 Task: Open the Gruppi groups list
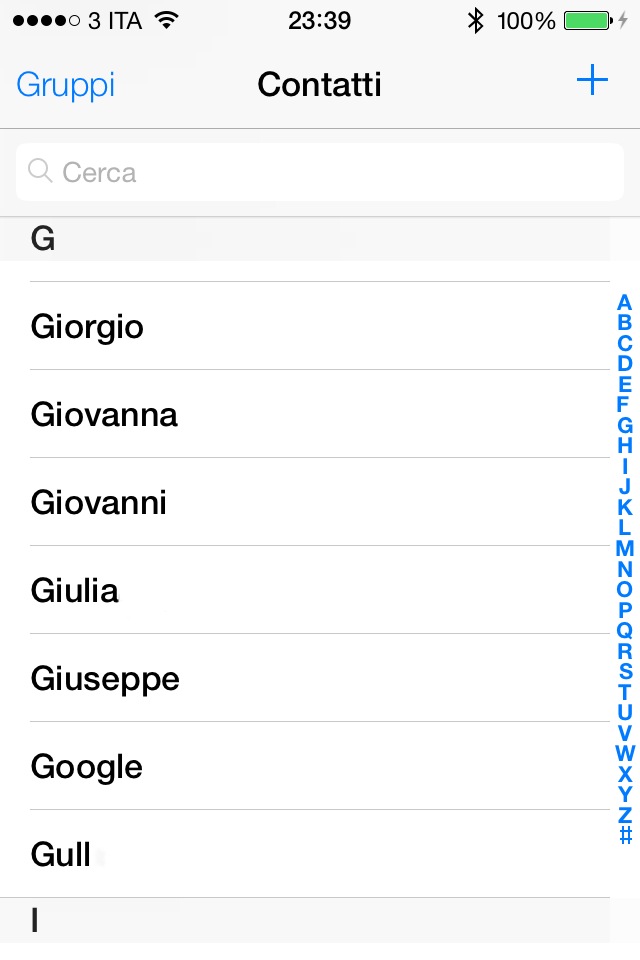click(x=66, y=85)
